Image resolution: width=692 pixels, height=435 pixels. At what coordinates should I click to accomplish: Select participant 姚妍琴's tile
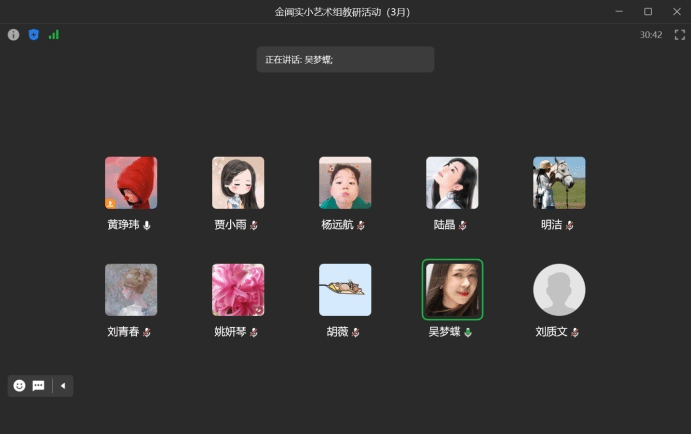pyautogui.click(x=238, y=290)
